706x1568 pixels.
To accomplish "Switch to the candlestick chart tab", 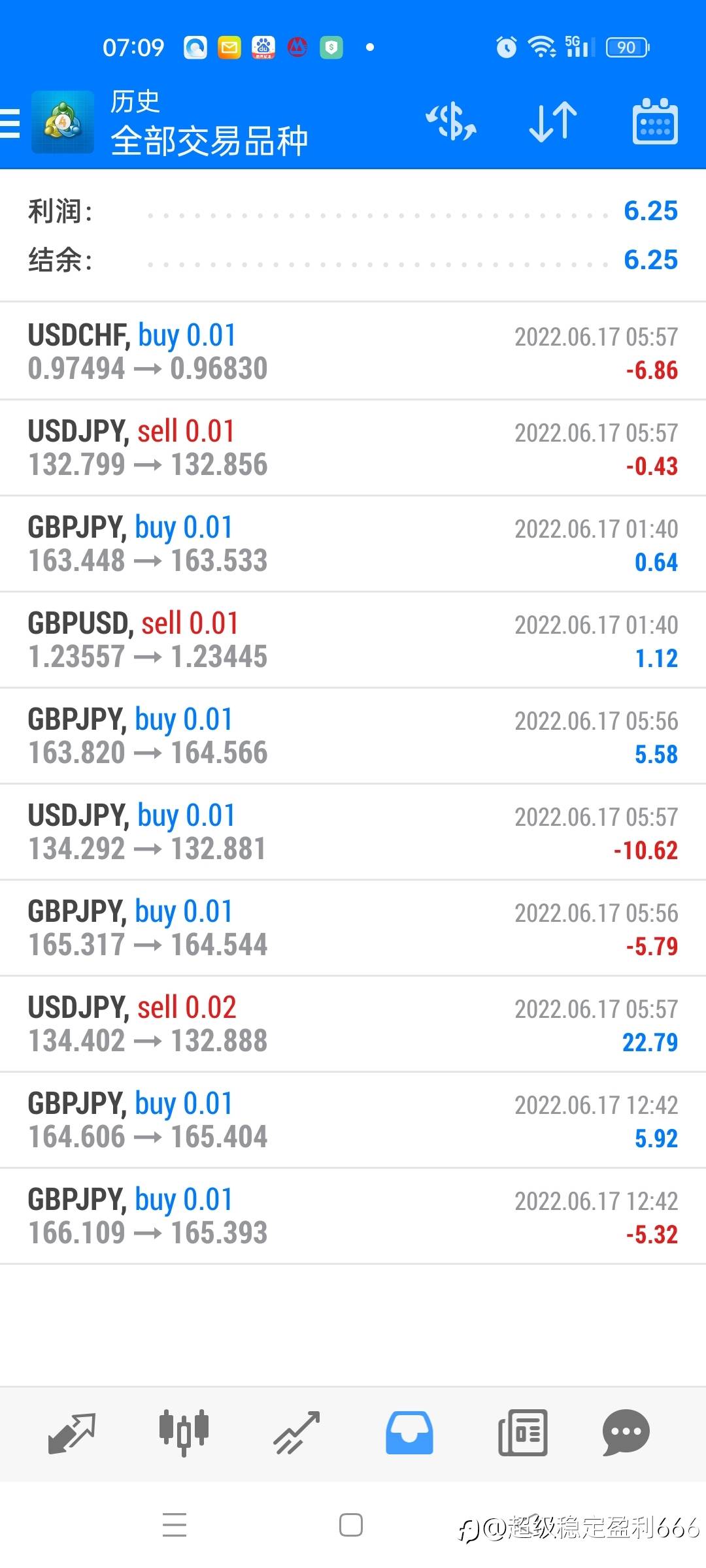I will click(x=184, y=1432).
